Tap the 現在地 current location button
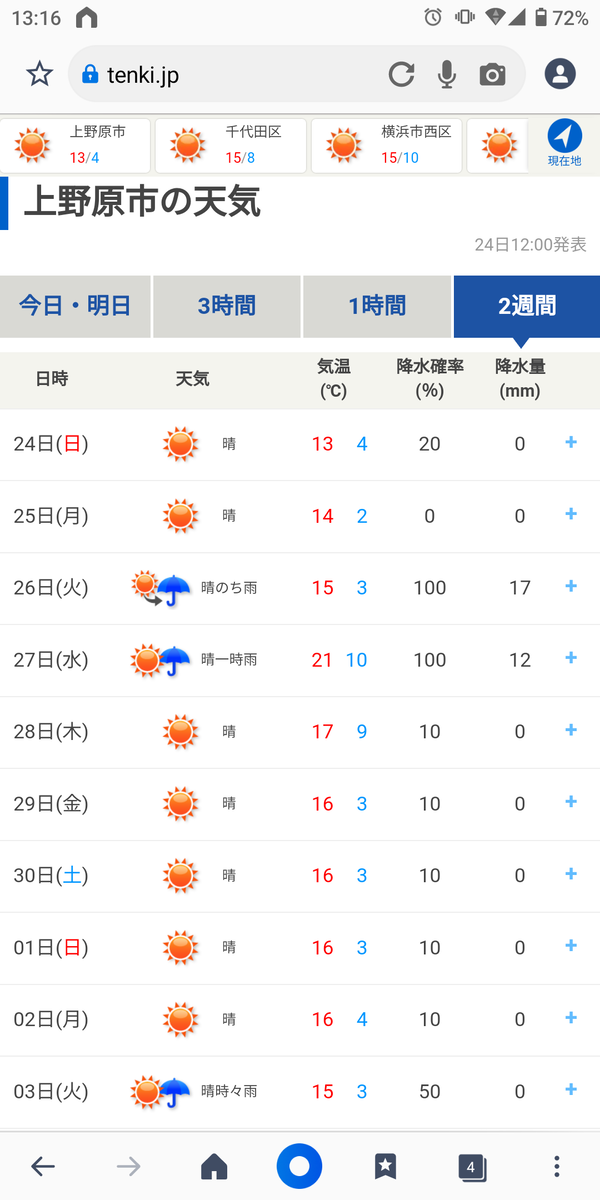 tap(564, 144)
